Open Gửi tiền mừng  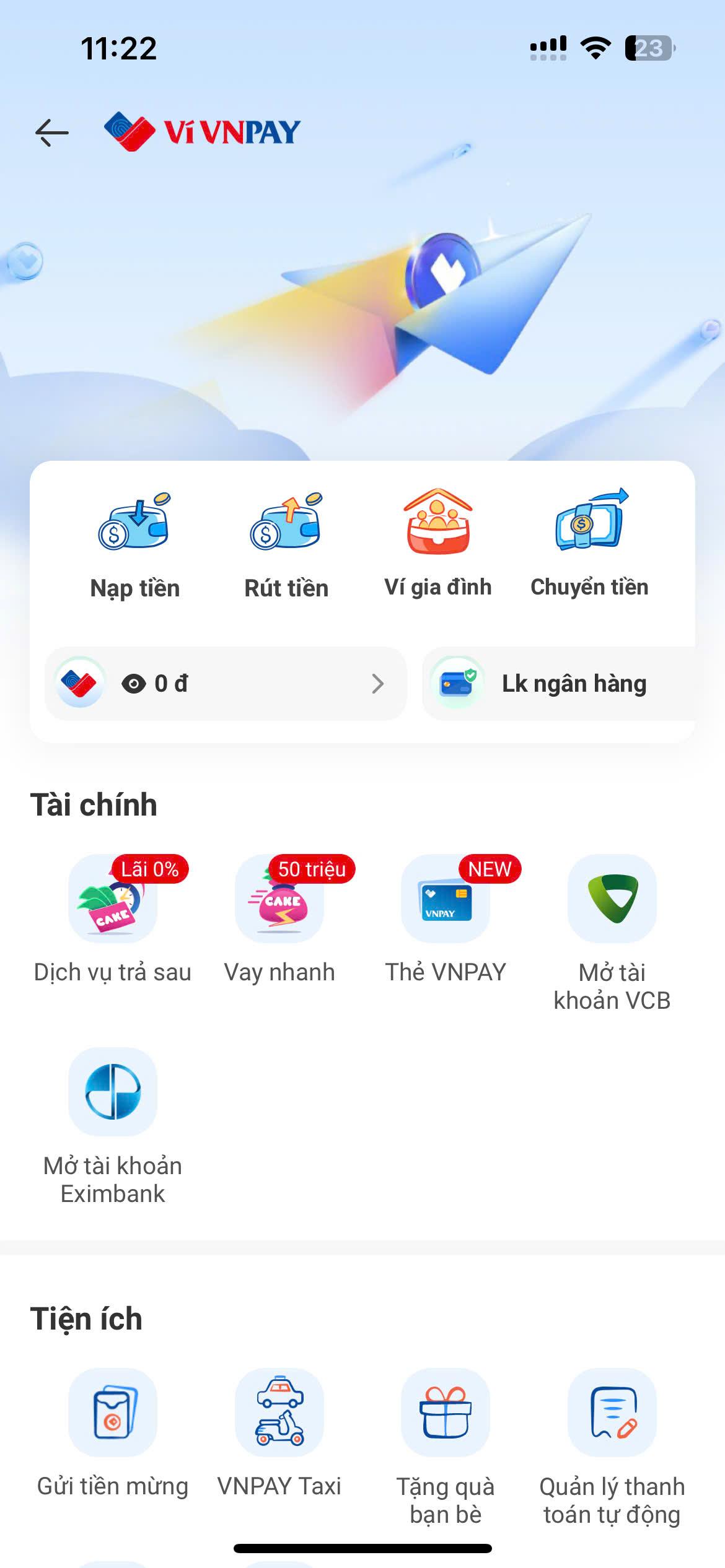[x=113, y=1432]
